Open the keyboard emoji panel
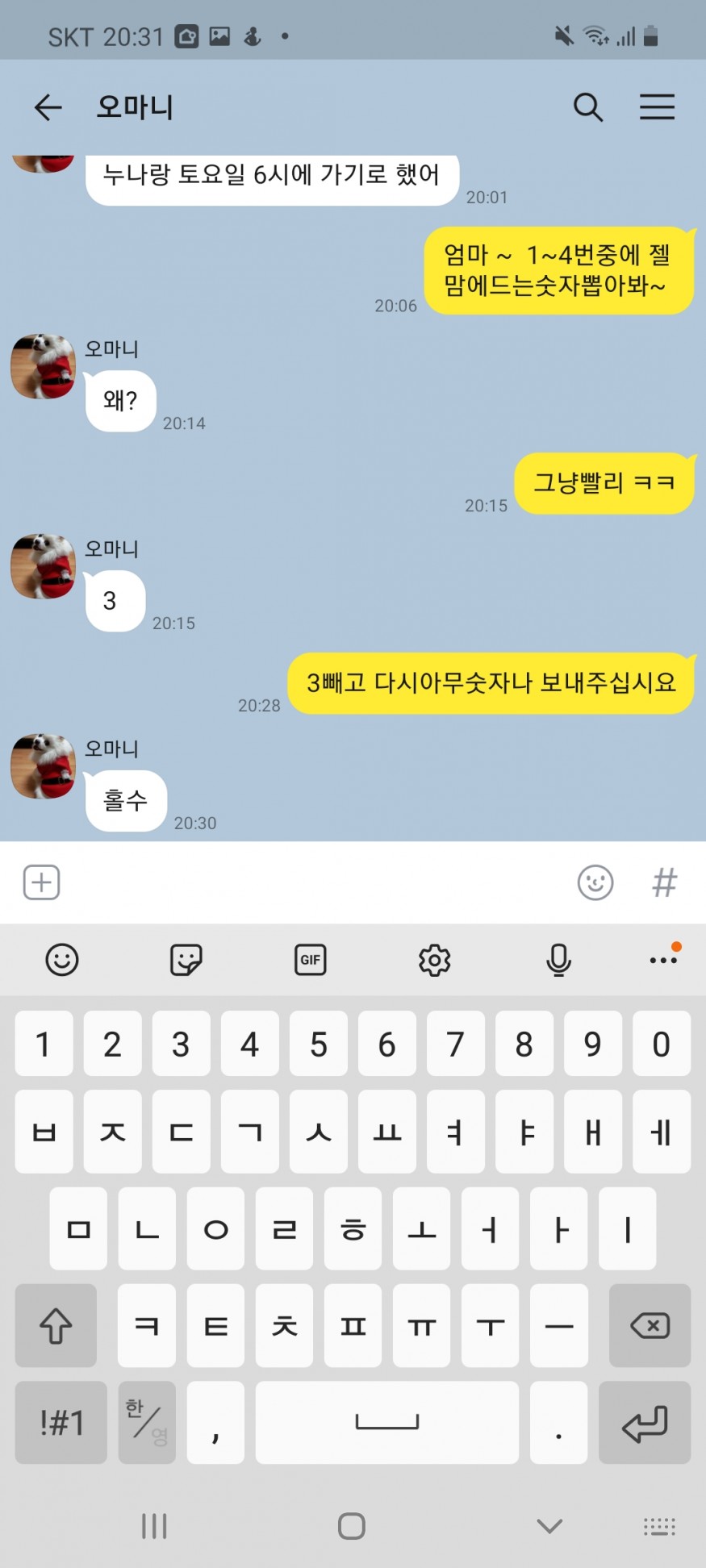 click(x=62, y=960)
